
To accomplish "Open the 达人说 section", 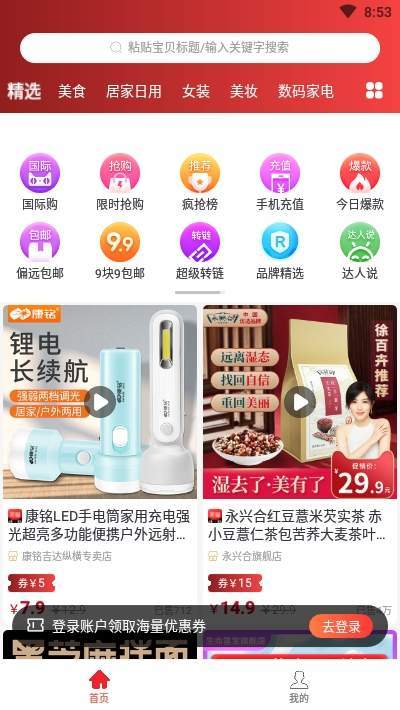I will click(x=360, y=251).
